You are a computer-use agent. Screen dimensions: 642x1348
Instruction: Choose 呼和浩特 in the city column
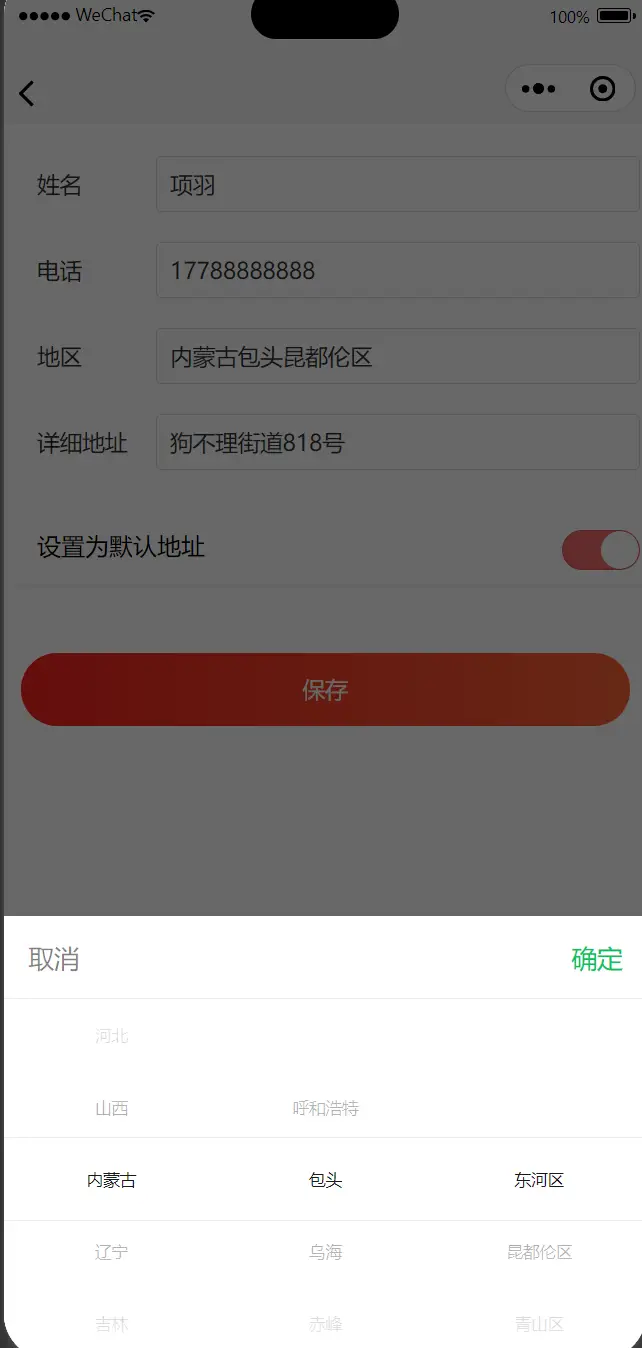(326, 1108)
